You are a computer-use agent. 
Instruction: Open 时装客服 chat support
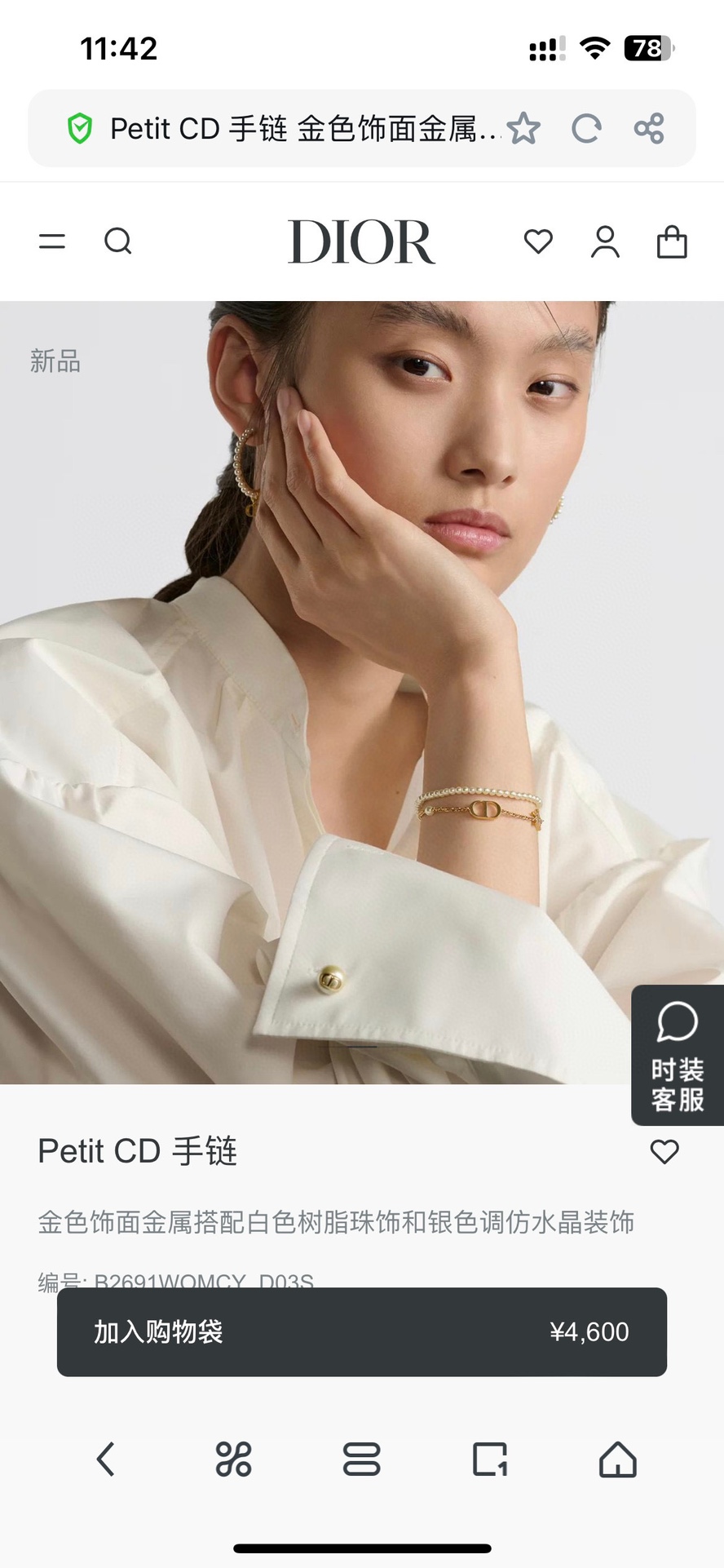pos(677,1056)
